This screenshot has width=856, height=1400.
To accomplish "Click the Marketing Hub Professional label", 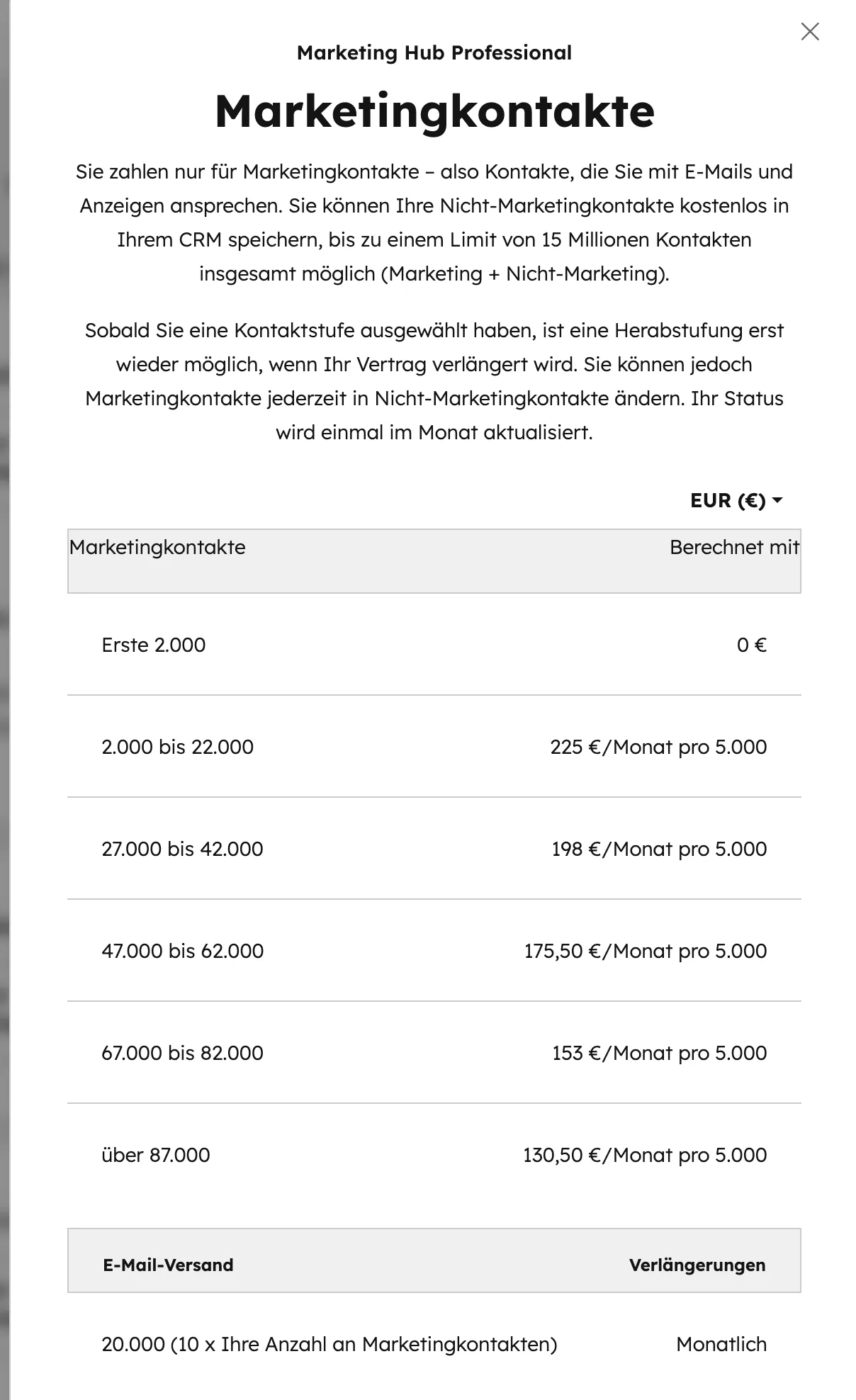I will 434,52.
